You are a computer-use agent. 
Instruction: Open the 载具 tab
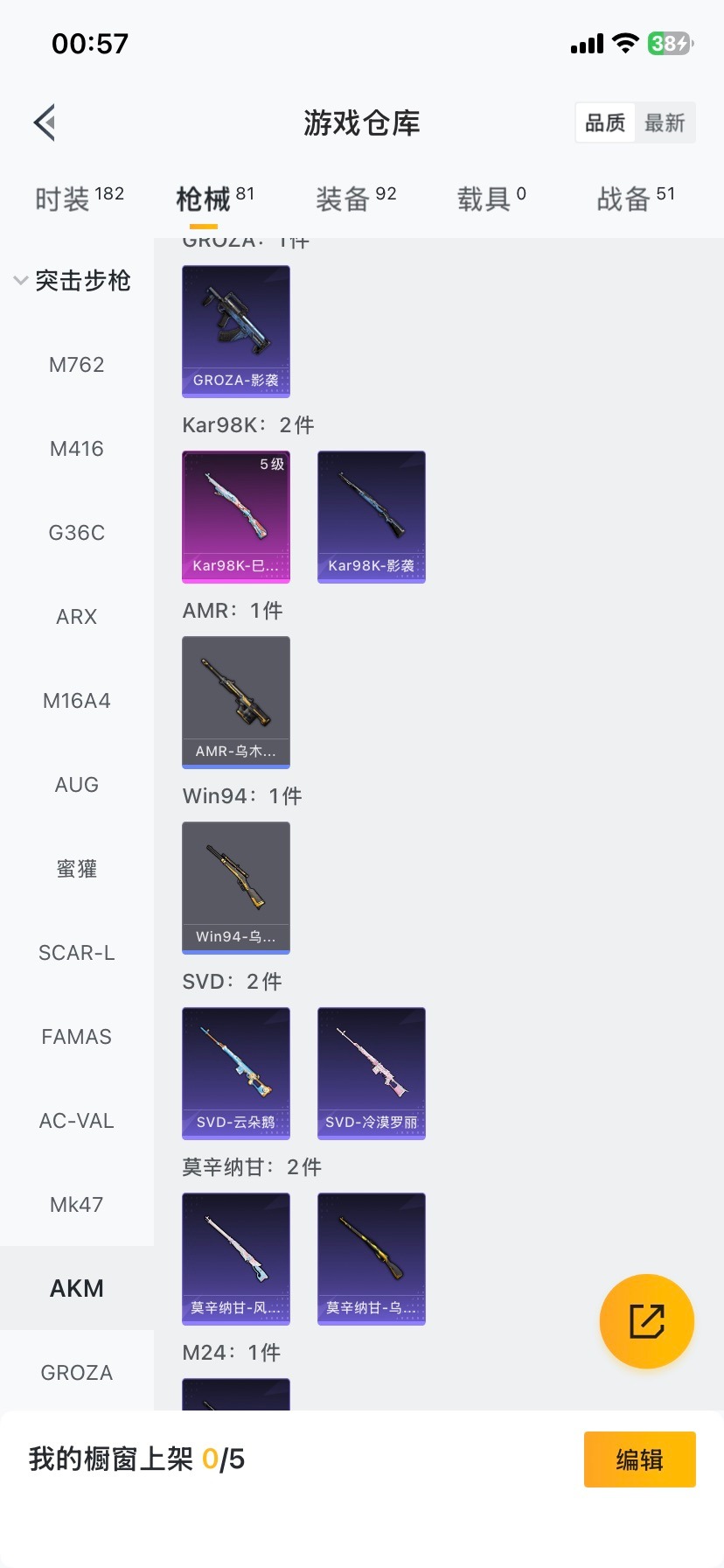coord(491,199)
